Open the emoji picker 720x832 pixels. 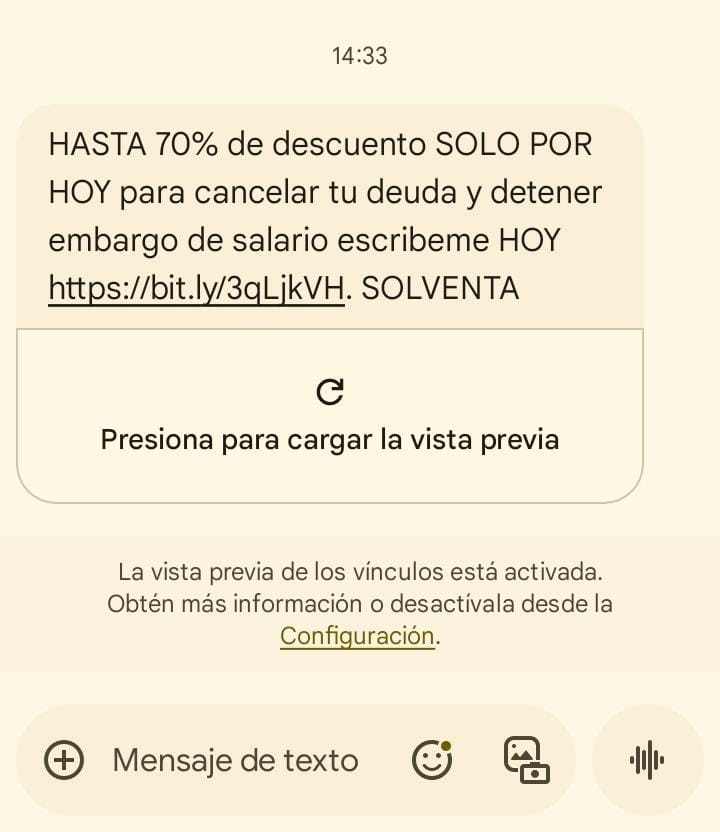pos(432,760)
